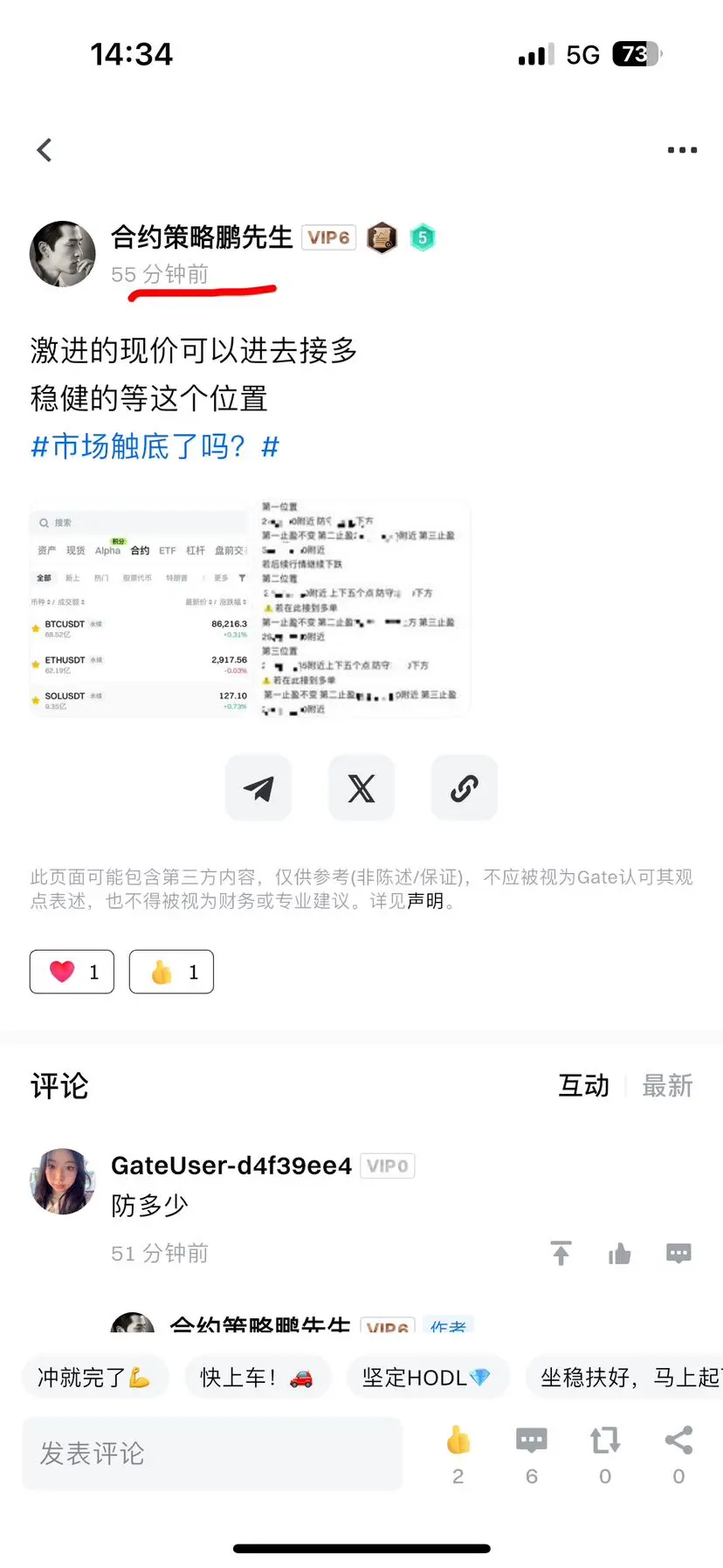Switch comments sorting to 互动
Screen dimensions: 723x1568
[583, 1085]
